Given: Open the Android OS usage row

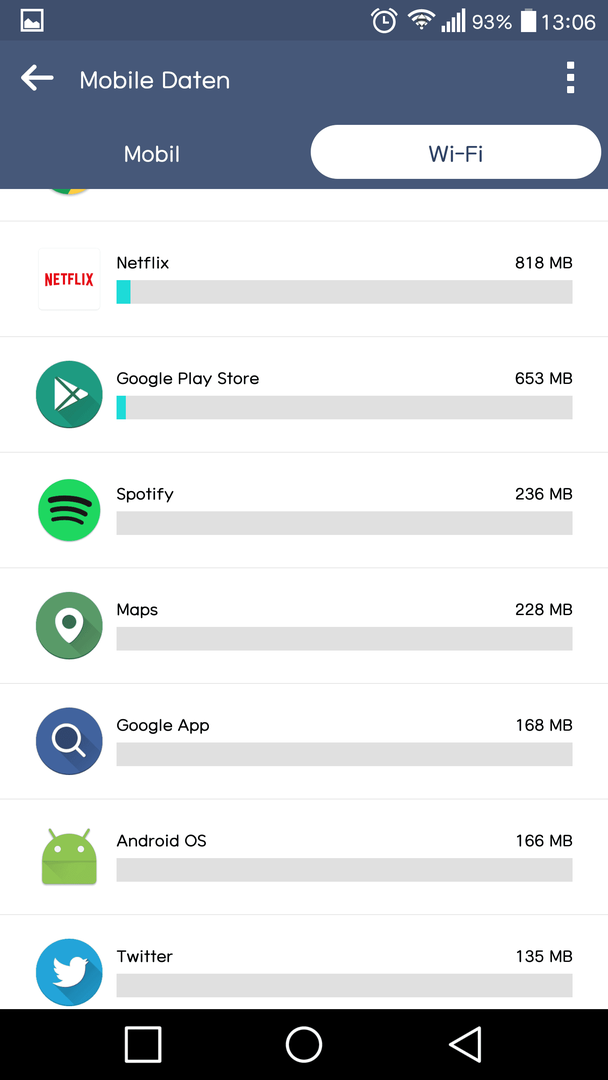Looking at the screenshot, I should [304, 858].
